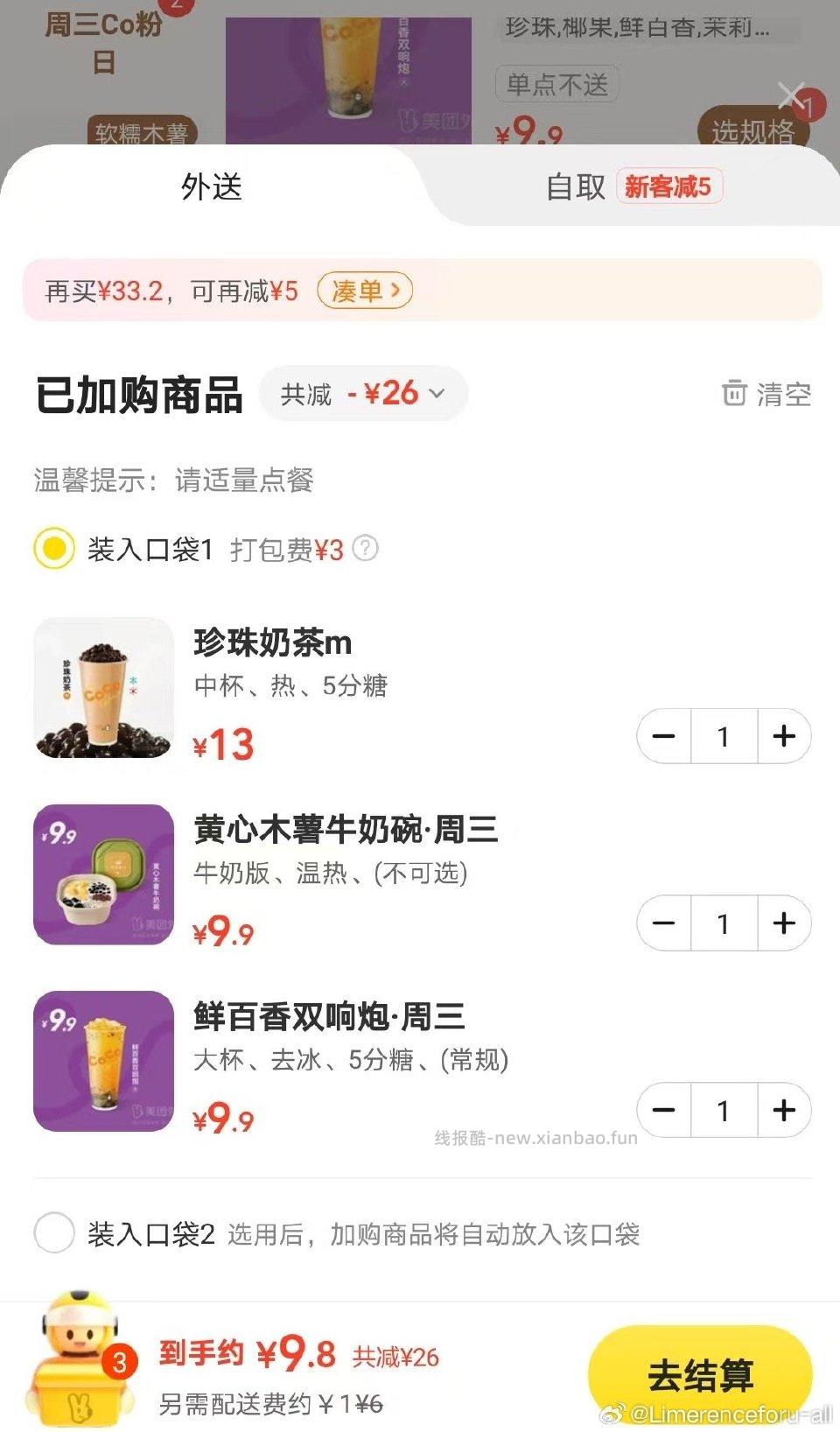Increase 黄心木薯牛奶碗 quantity with plus icon
The image size is (840, 1432).
783,923
